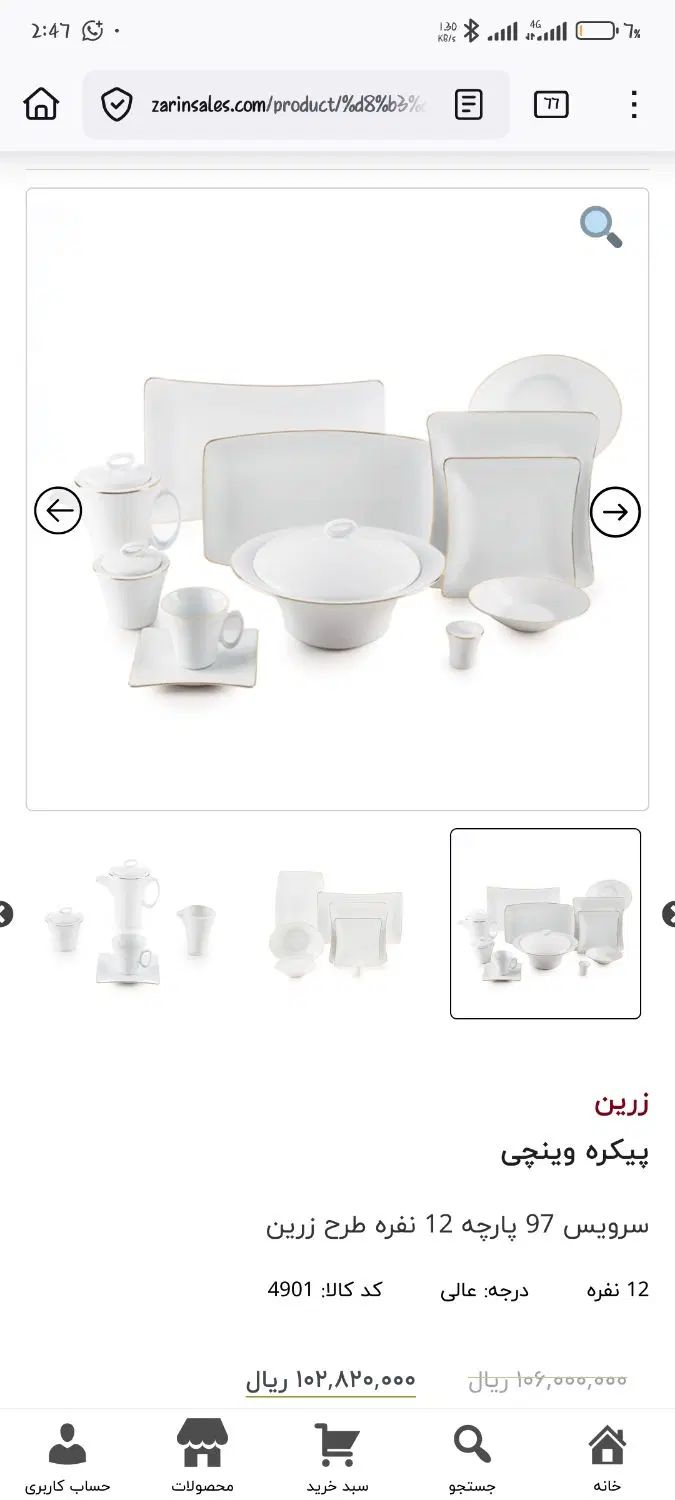Image resolution: width=675 pixels, height=1500 pixels.
Task: Go to browser home page
Action: [41, 104]
